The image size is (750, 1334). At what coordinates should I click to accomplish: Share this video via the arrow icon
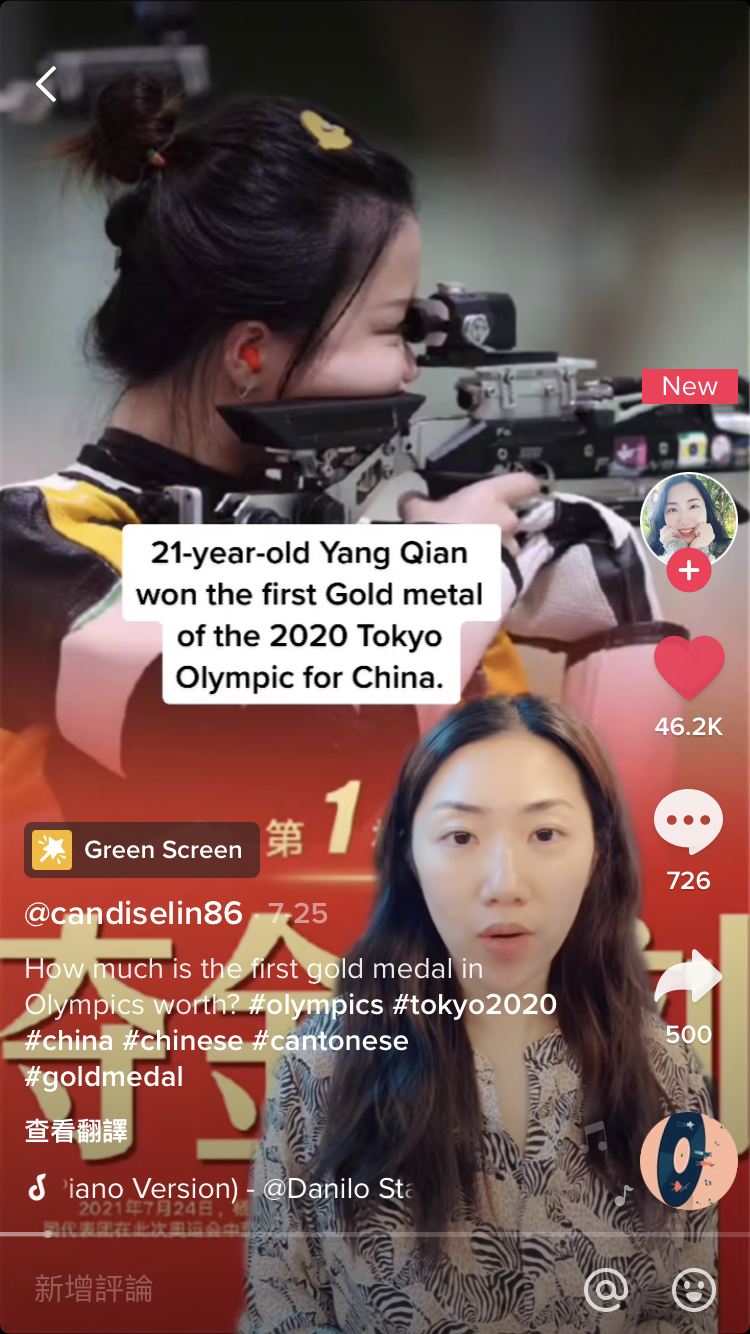[688, 979]
